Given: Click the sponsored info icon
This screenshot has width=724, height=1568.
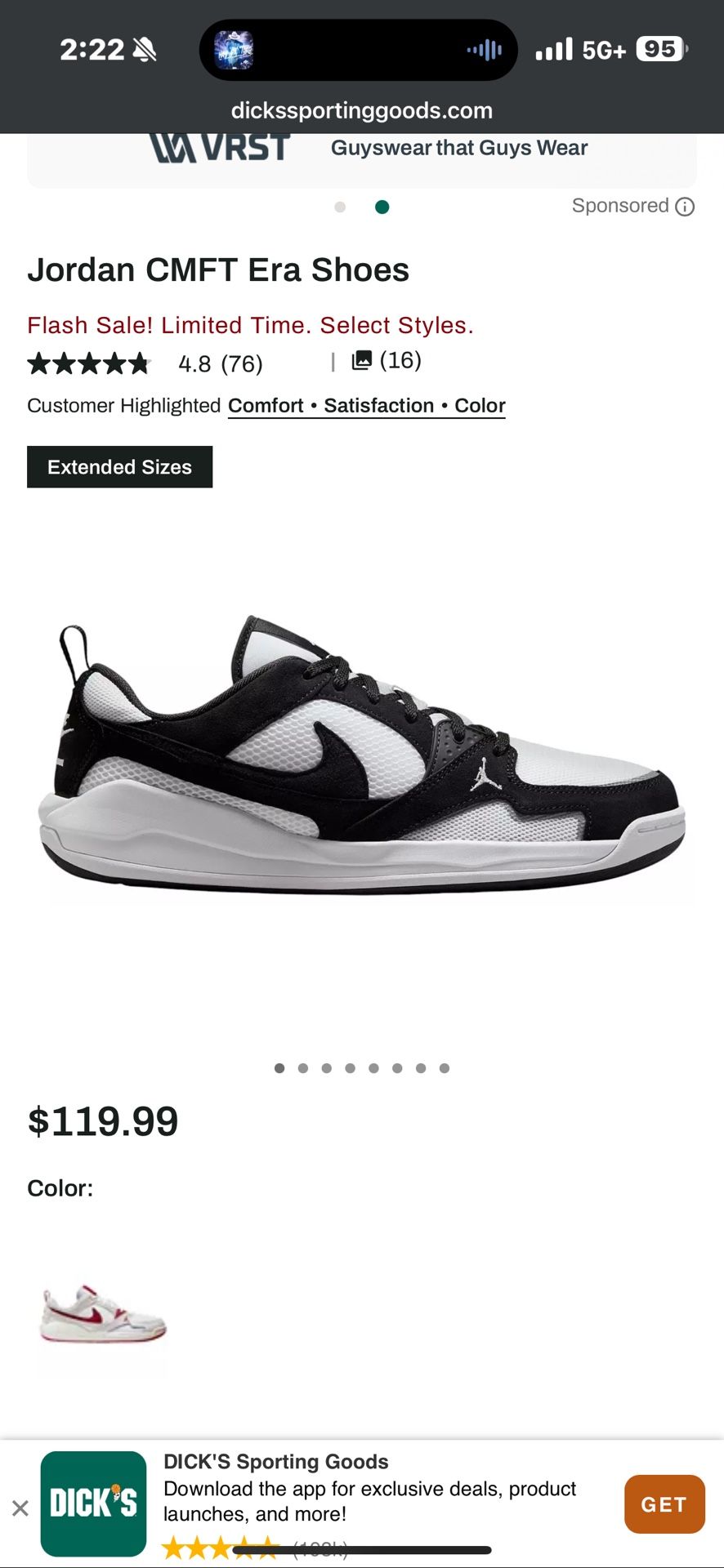Looking at the screenshot, I should point(685,207).
